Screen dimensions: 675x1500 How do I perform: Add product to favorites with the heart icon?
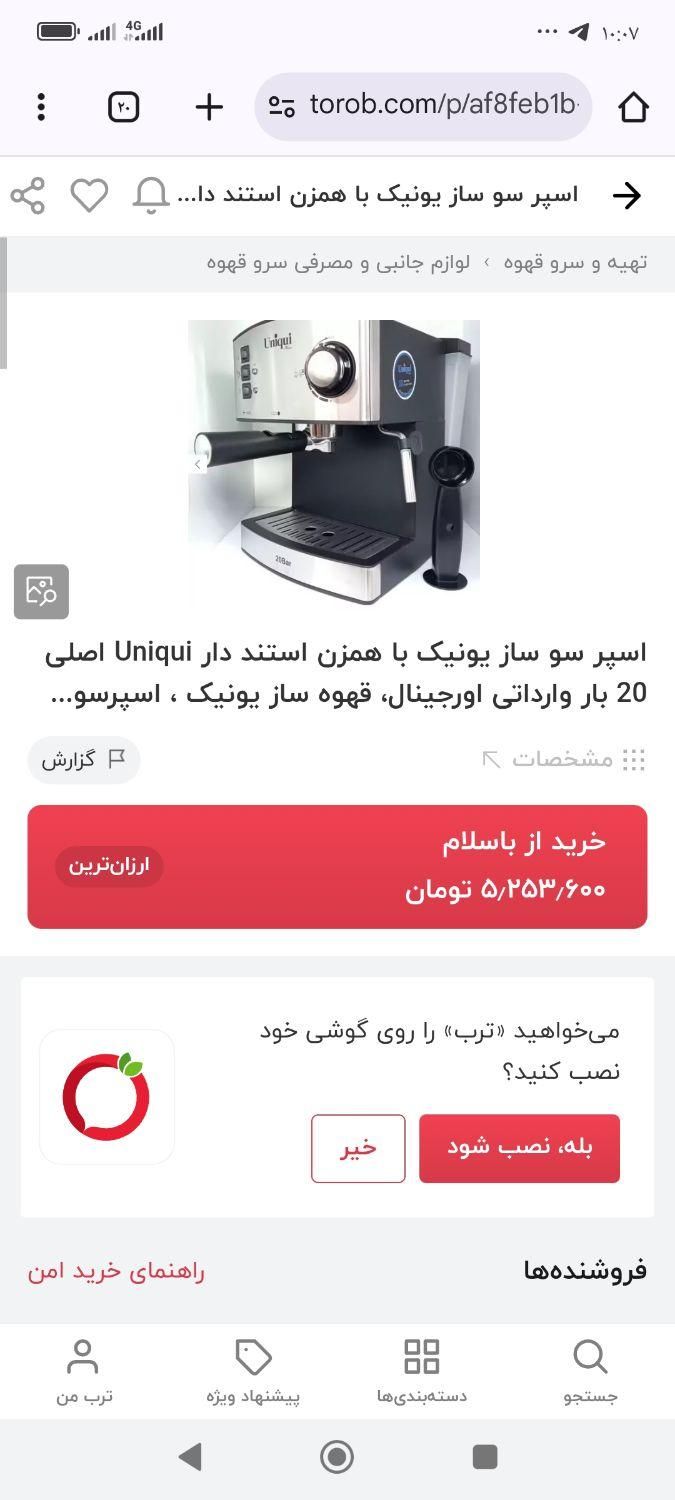89,195
